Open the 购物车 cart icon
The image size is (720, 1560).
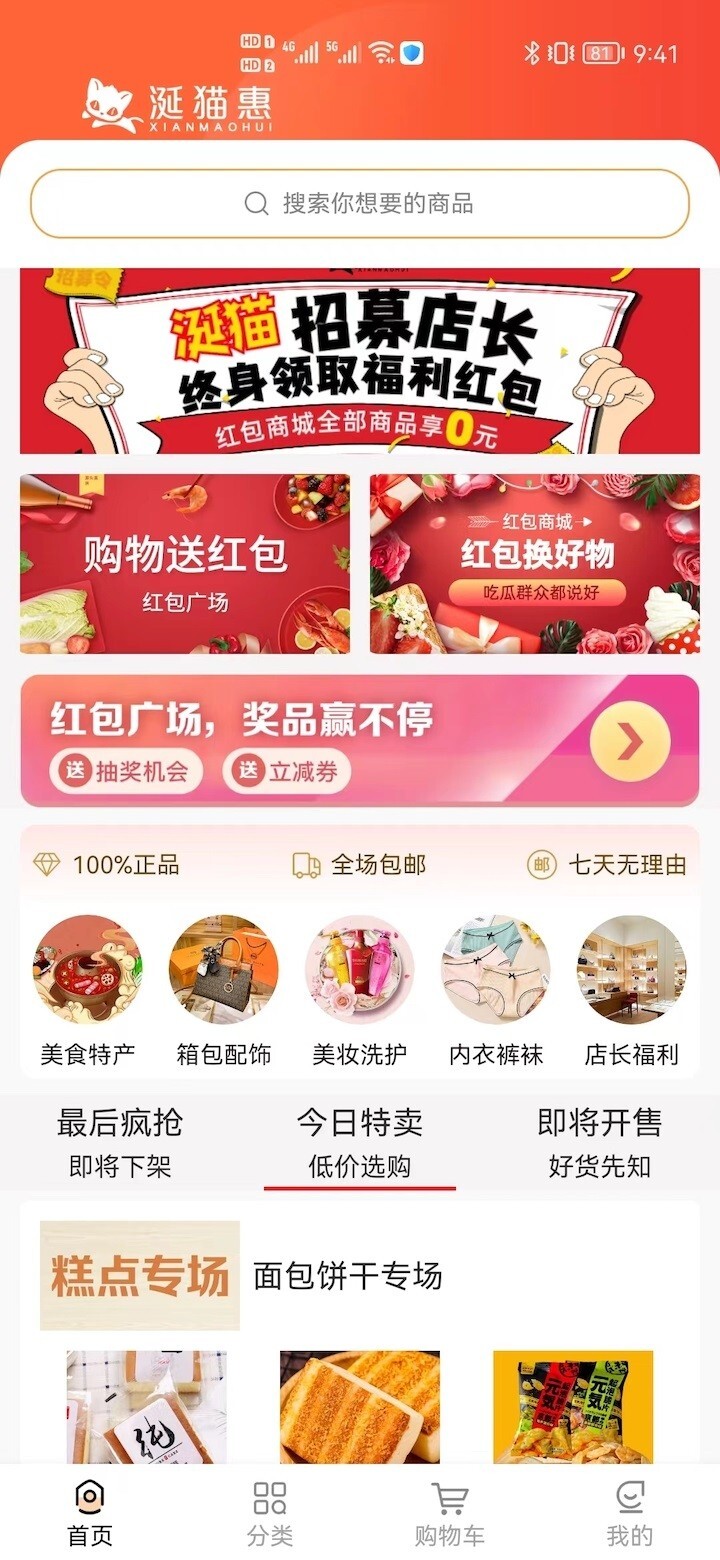coord(450,1497)
